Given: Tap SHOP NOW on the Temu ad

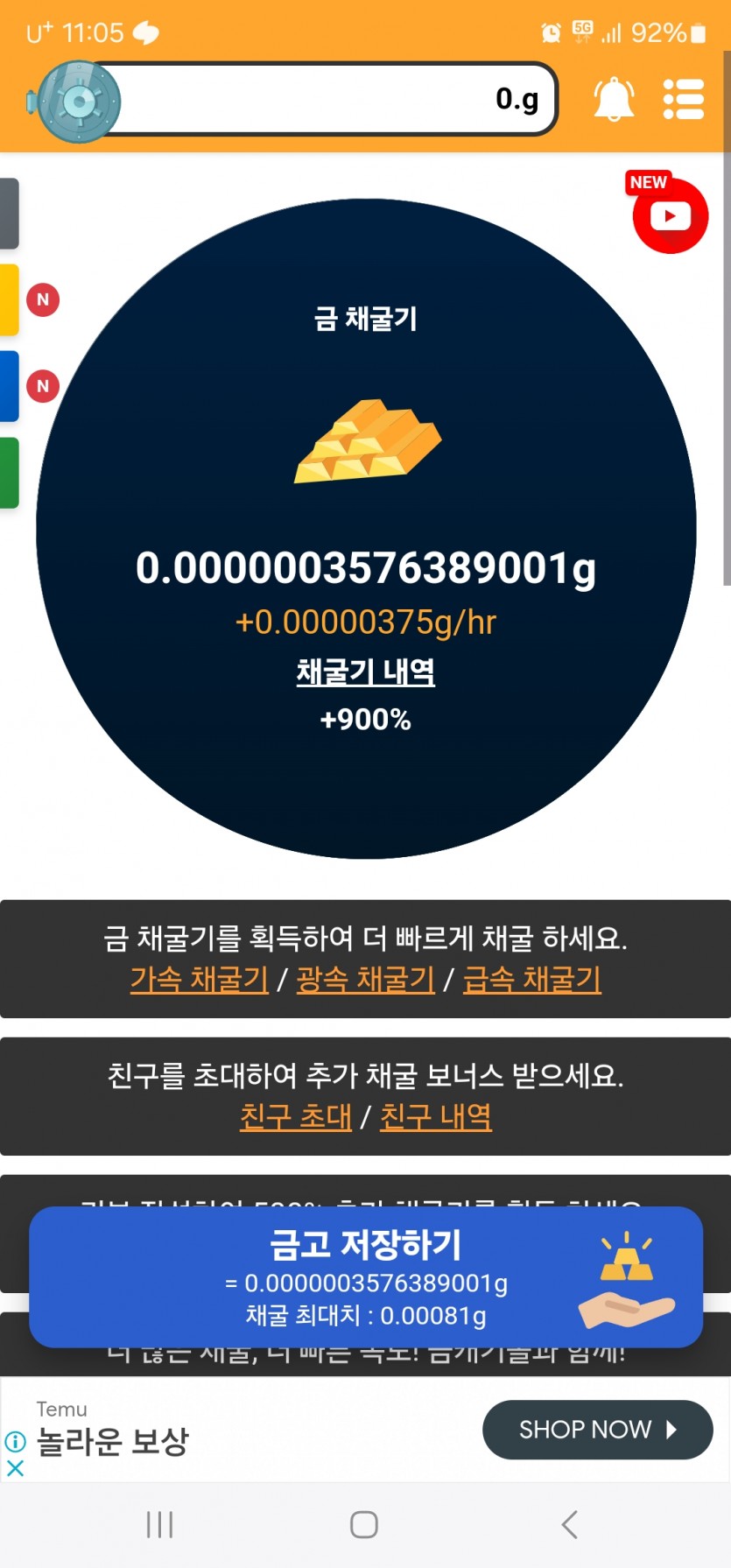Looking at the screenshot, I should (x=597, y=1430).
